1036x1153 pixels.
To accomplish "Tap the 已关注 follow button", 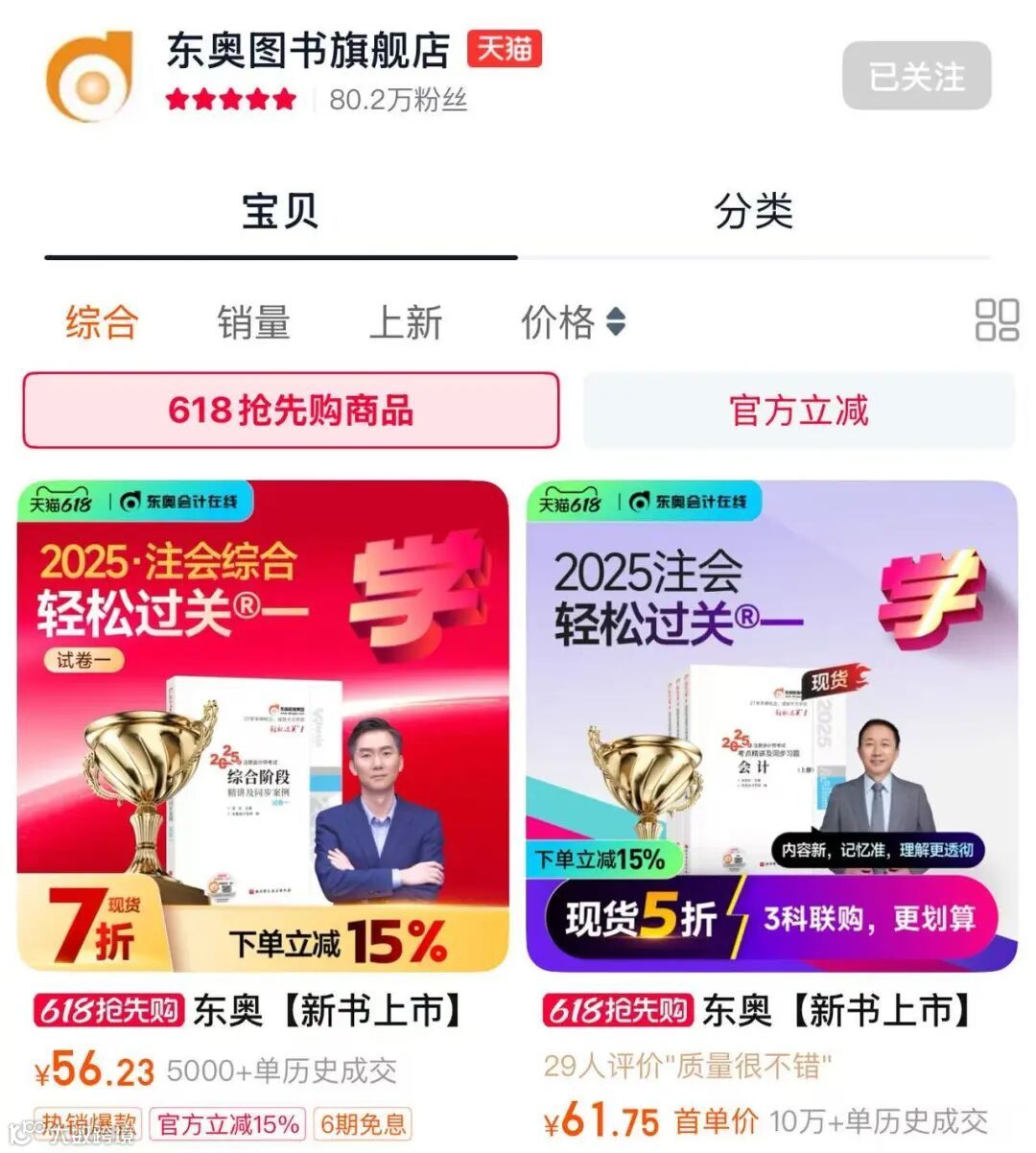I will pos(916,76).
